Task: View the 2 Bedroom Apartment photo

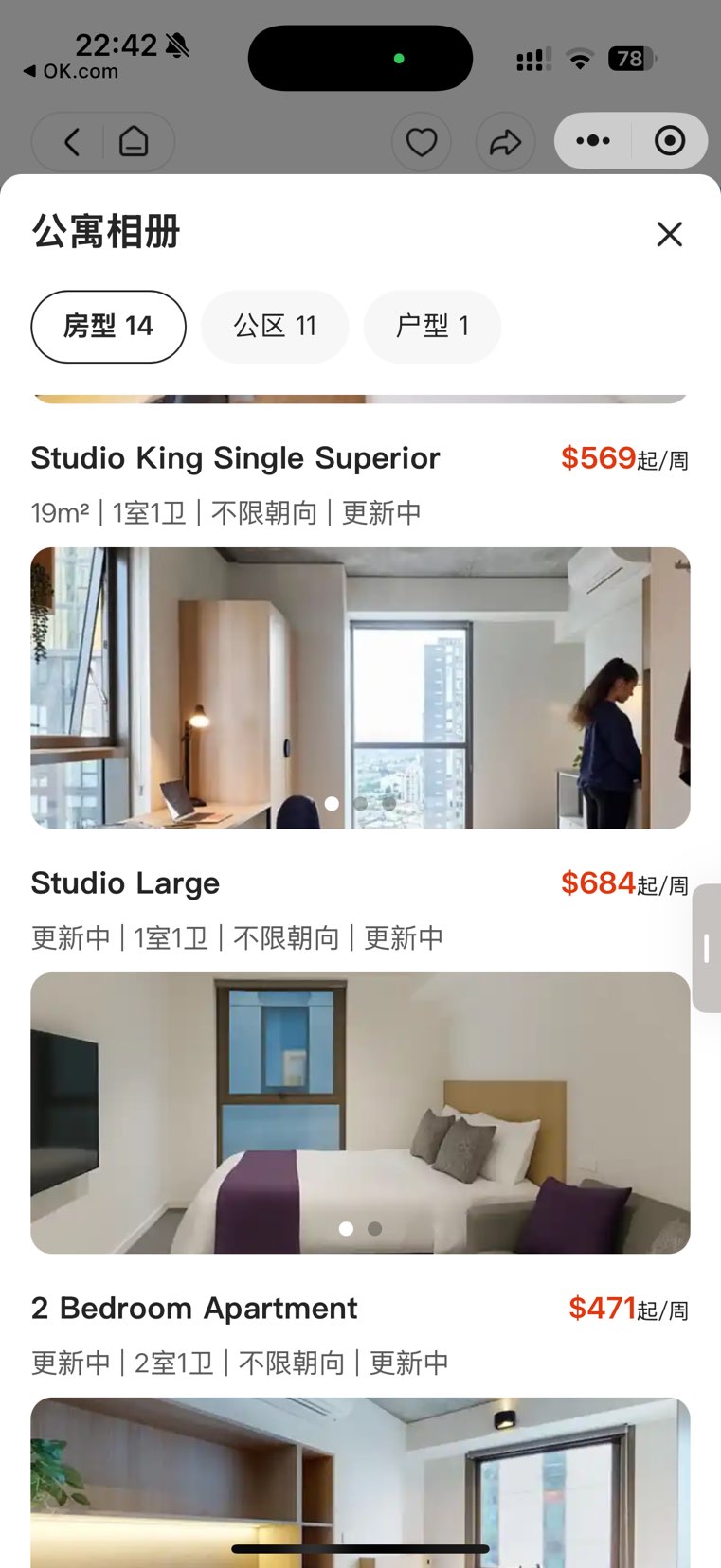Action: tap(360, 1477)
